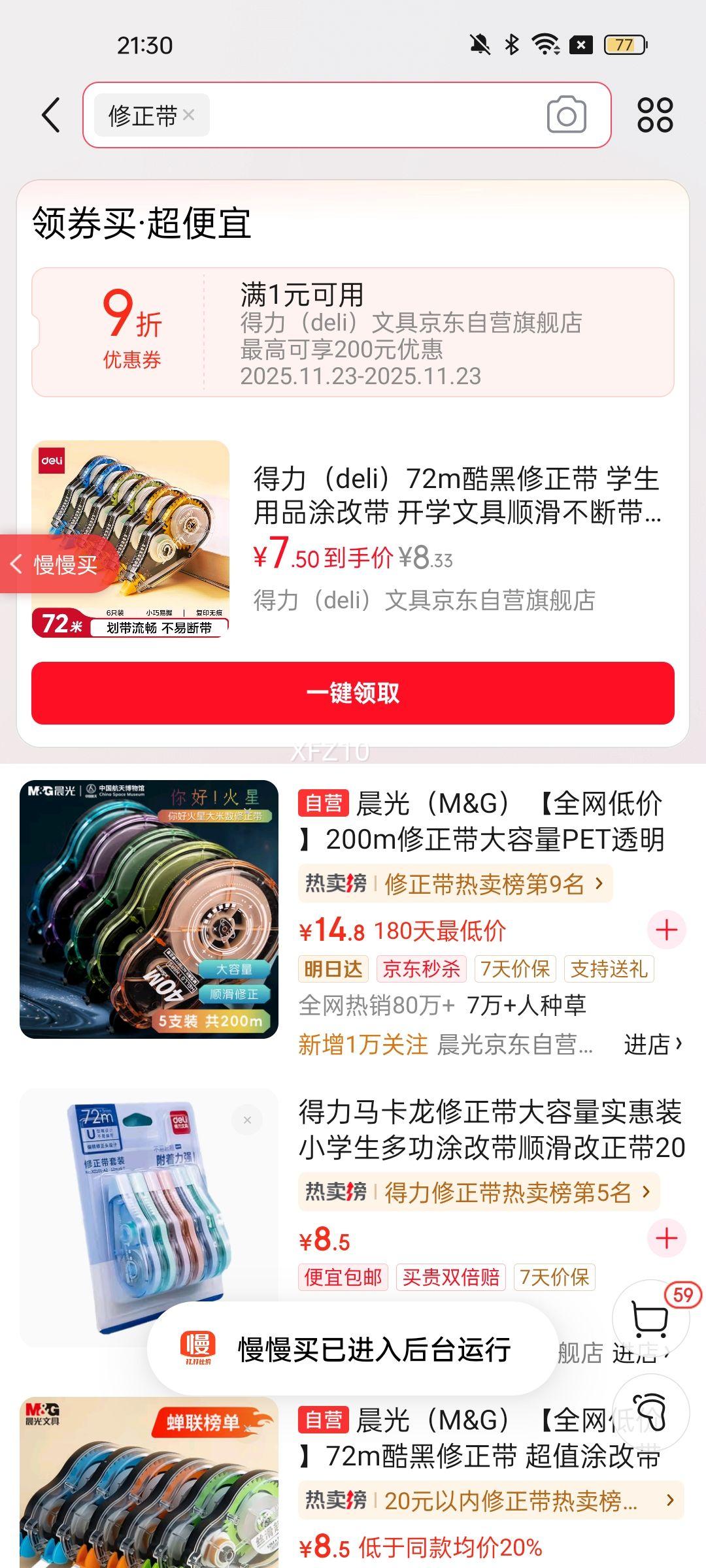The height and width of the screenshot is (1568, 706).
Task: Remove the 修正带 search keyword
Action: pyautogui.click(x=189, y=115)
